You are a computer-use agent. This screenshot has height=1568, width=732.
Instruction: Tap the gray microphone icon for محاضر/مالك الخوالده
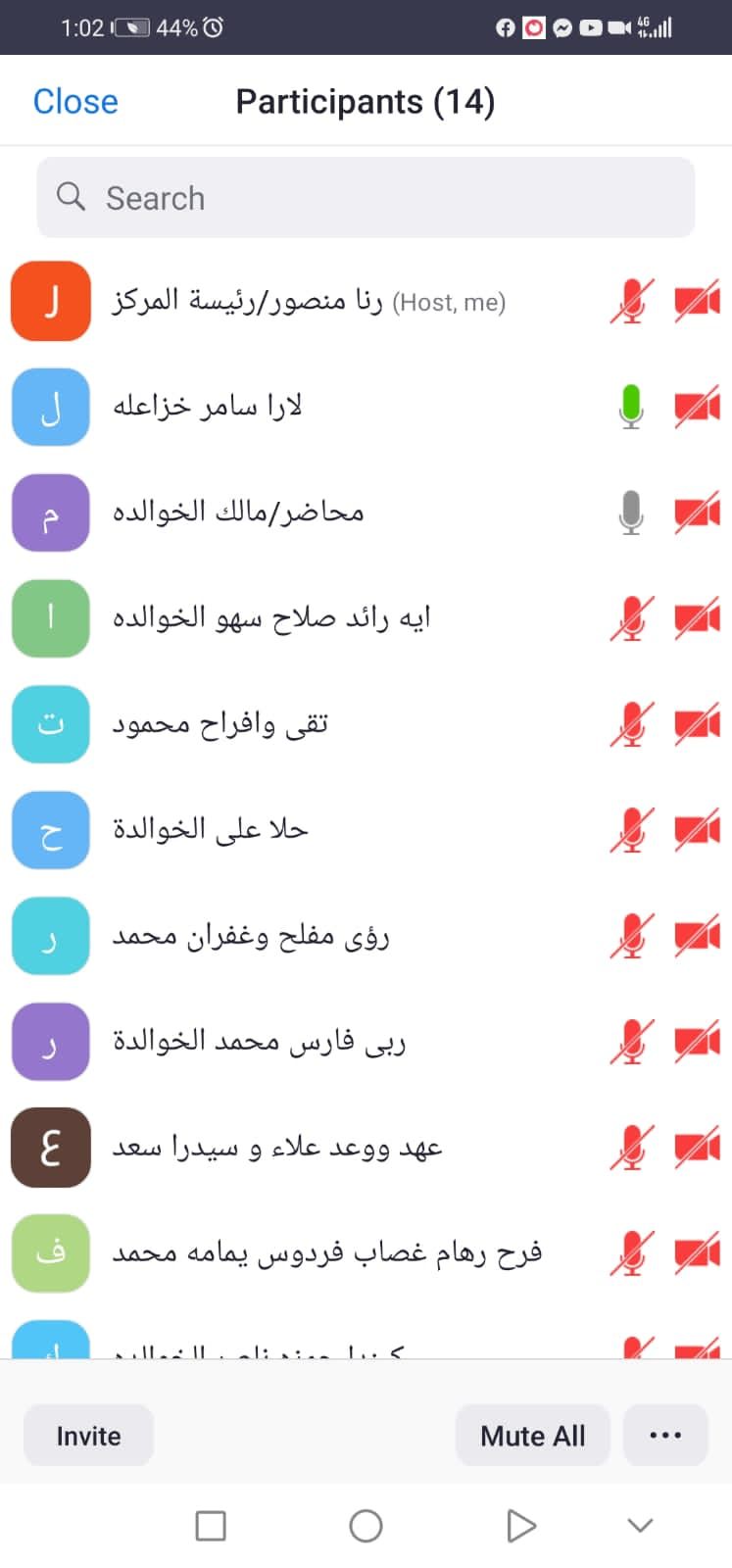coord(631,512)
